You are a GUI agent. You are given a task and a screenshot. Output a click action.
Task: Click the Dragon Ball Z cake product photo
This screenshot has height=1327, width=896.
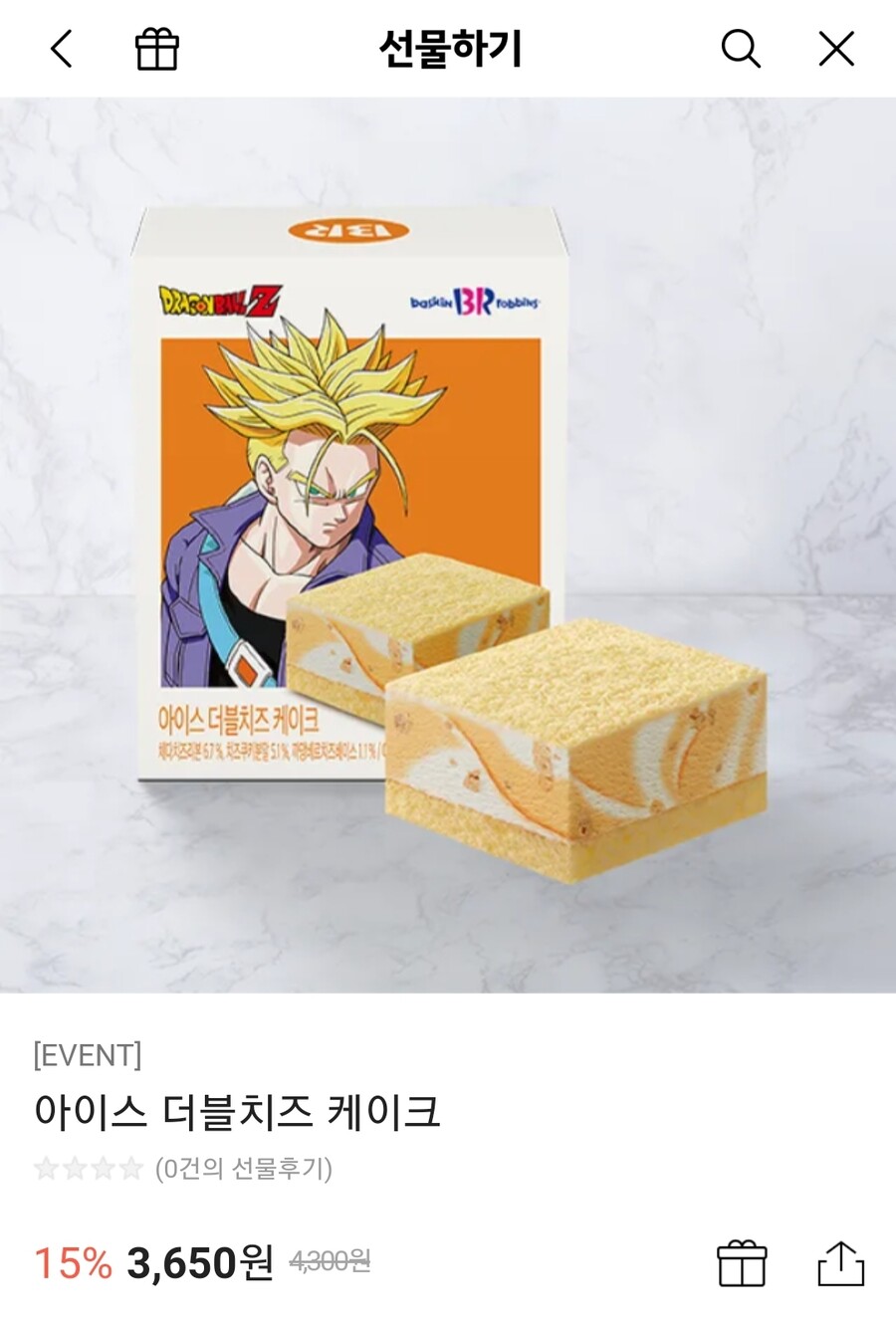[448, 548]
